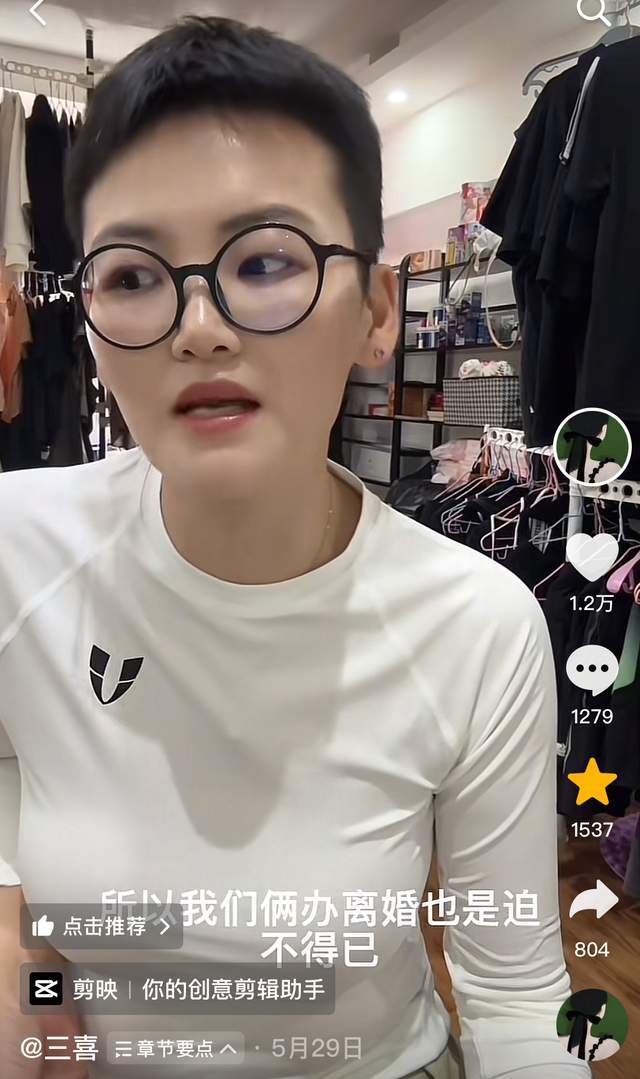The width and height of the screenshot is (640, 1079).
Task: Open search with the magnifier icon
Action: 593,12
